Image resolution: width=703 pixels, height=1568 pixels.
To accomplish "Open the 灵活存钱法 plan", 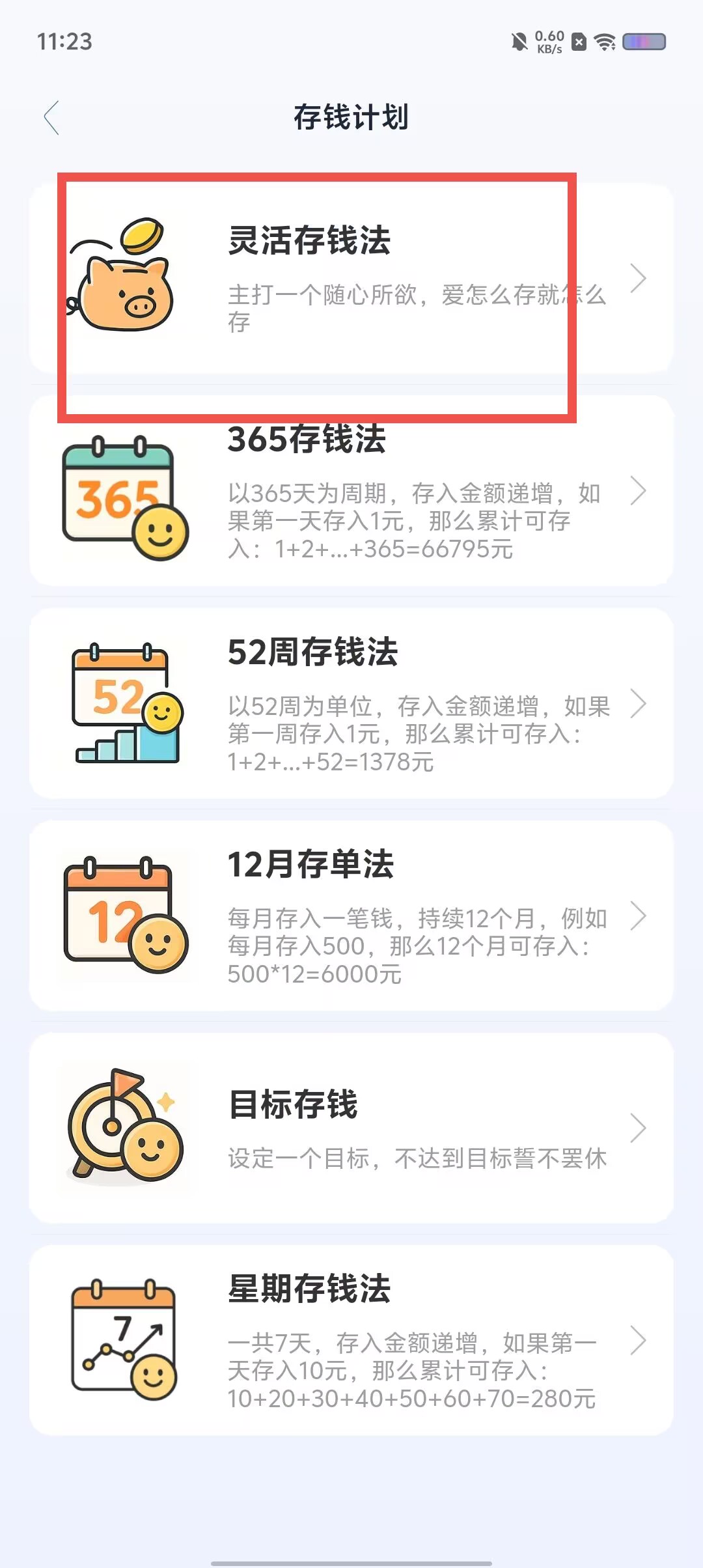I will tap(351, 279).
